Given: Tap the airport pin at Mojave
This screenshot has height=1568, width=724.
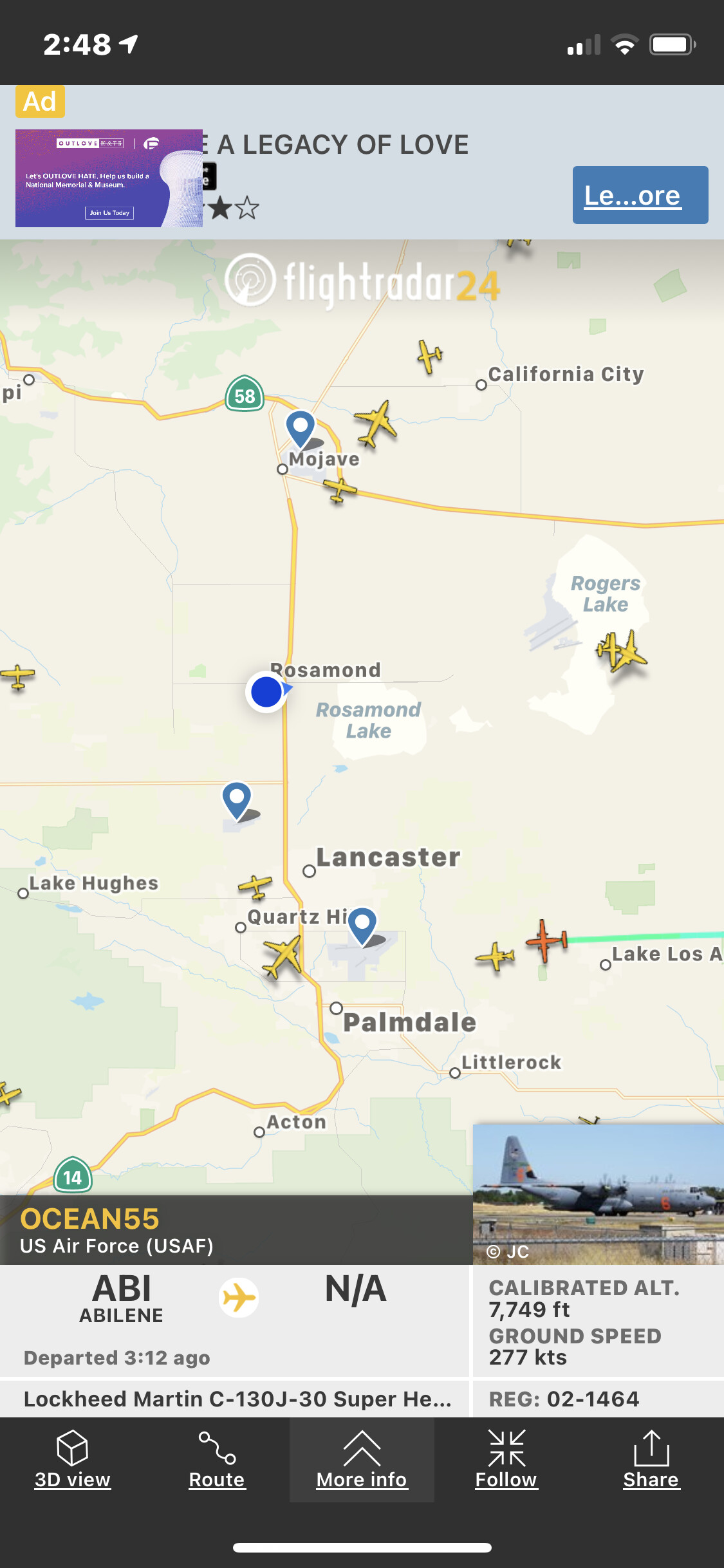Looking at the screenshot, I should click(301, 427).
